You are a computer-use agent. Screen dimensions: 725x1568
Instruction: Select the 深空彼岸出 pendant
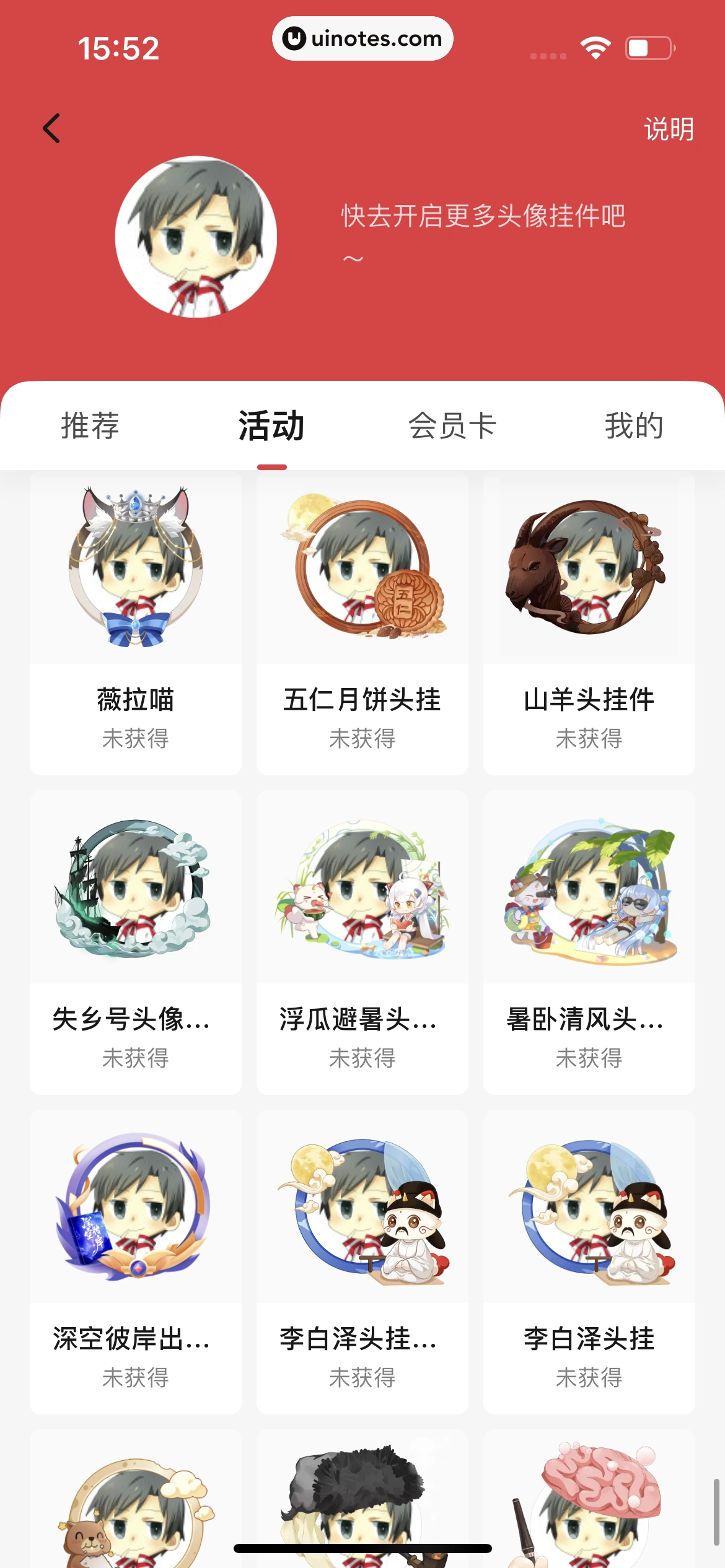134,1208
